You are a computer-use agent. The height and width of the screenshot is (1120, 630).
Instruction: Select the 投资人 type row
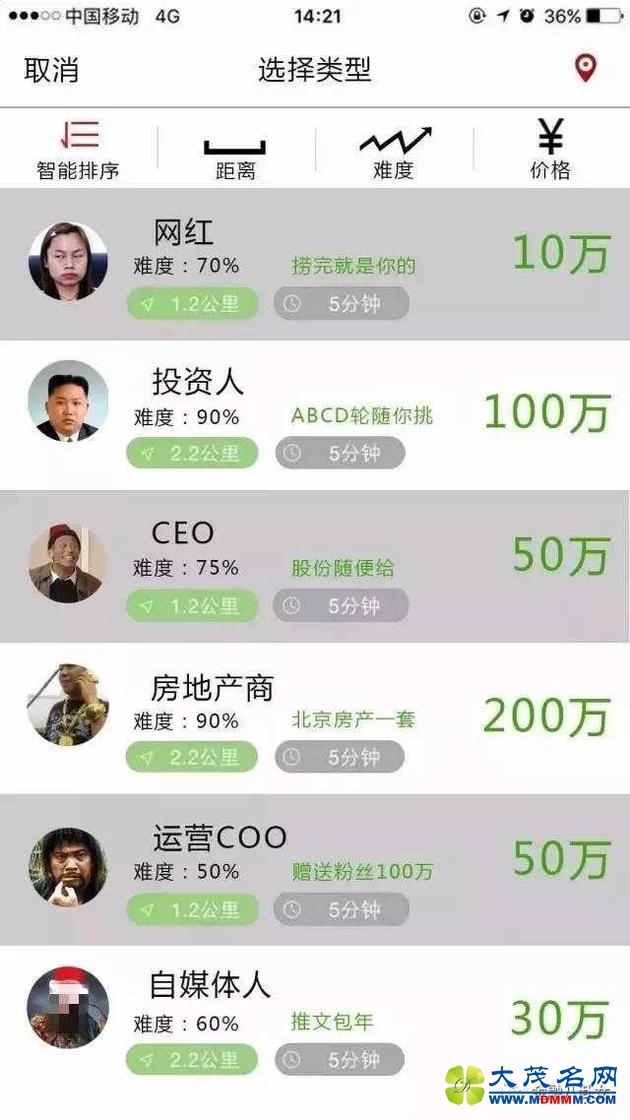(315, 415)
